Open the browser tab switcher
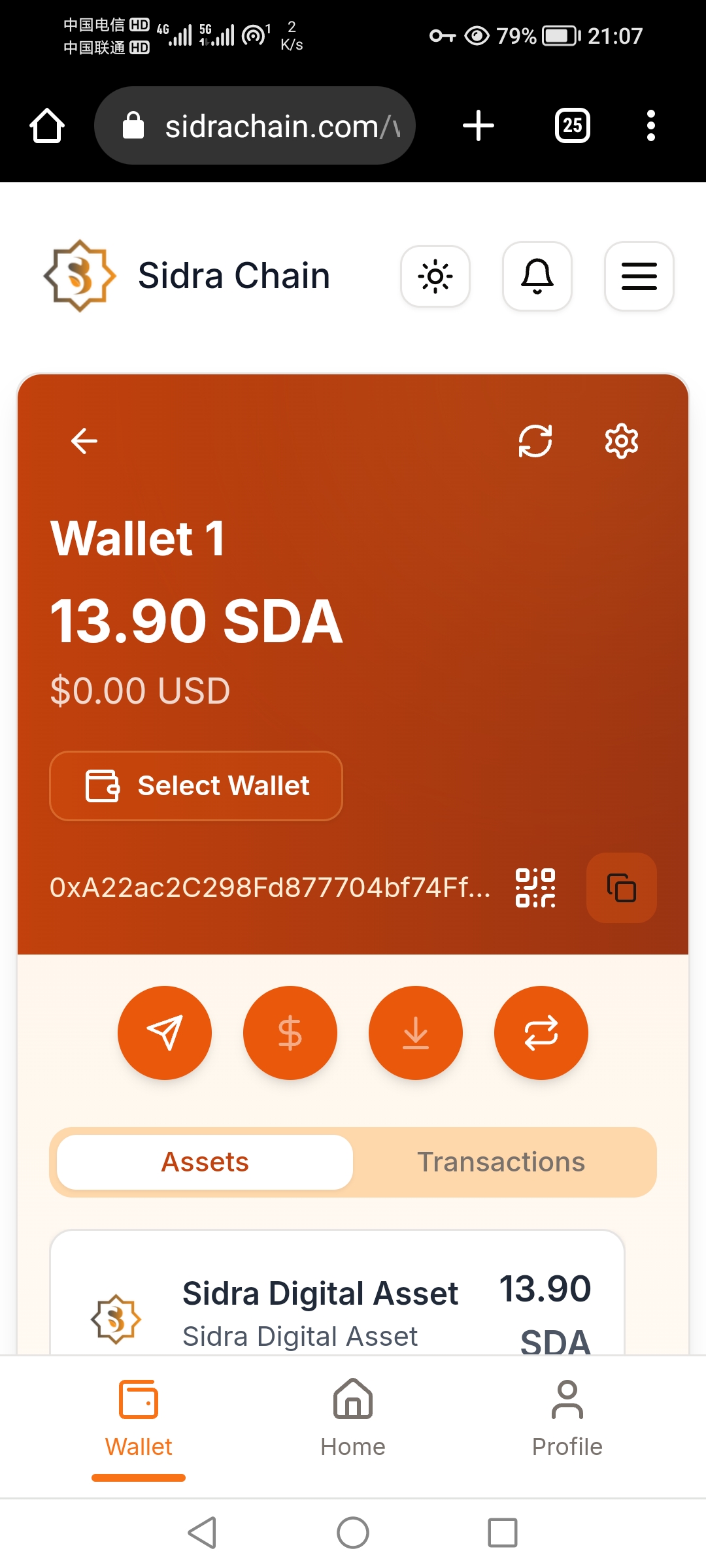Viewport: 706px width, 1568px height. [x=572, y=125]
